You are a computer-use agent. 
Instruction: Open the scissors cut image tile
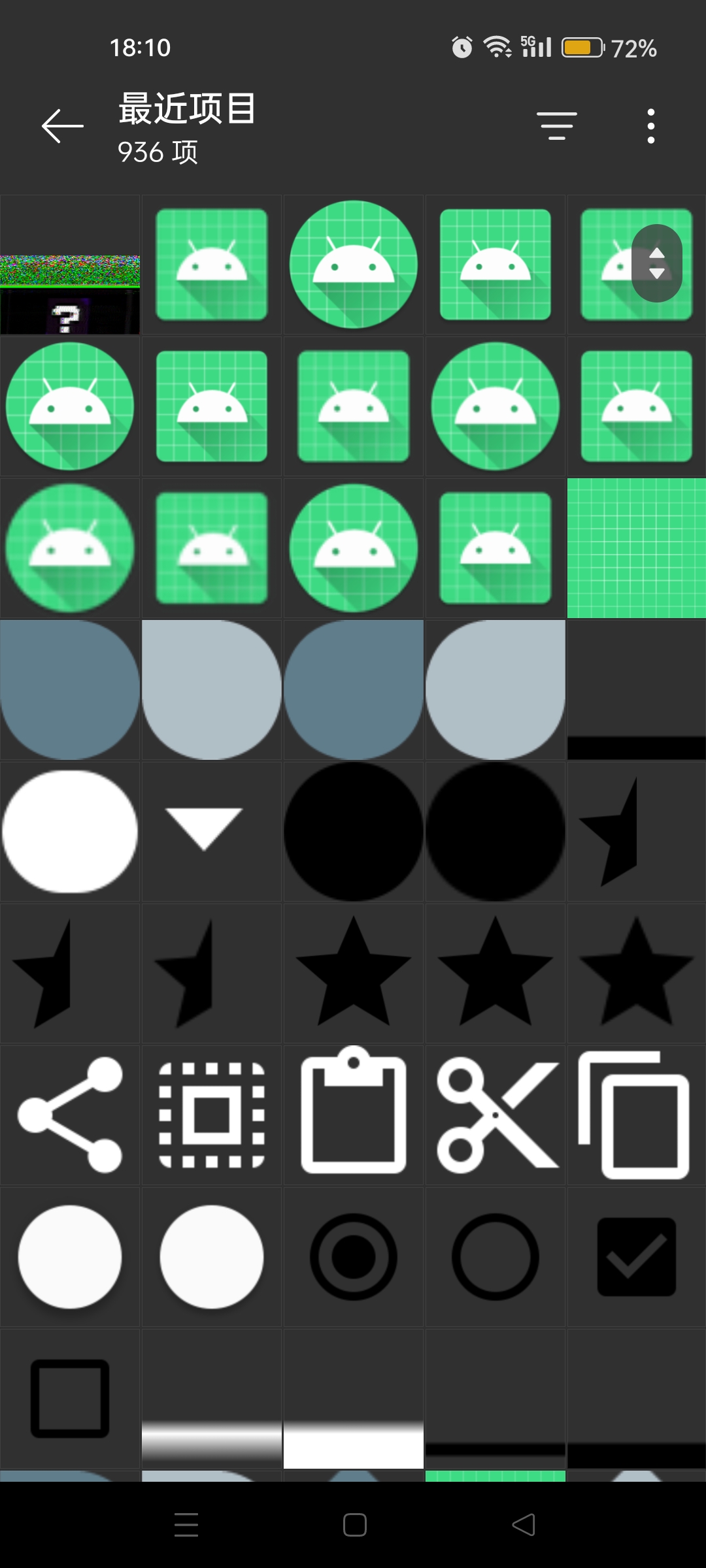click(496, 1115)
